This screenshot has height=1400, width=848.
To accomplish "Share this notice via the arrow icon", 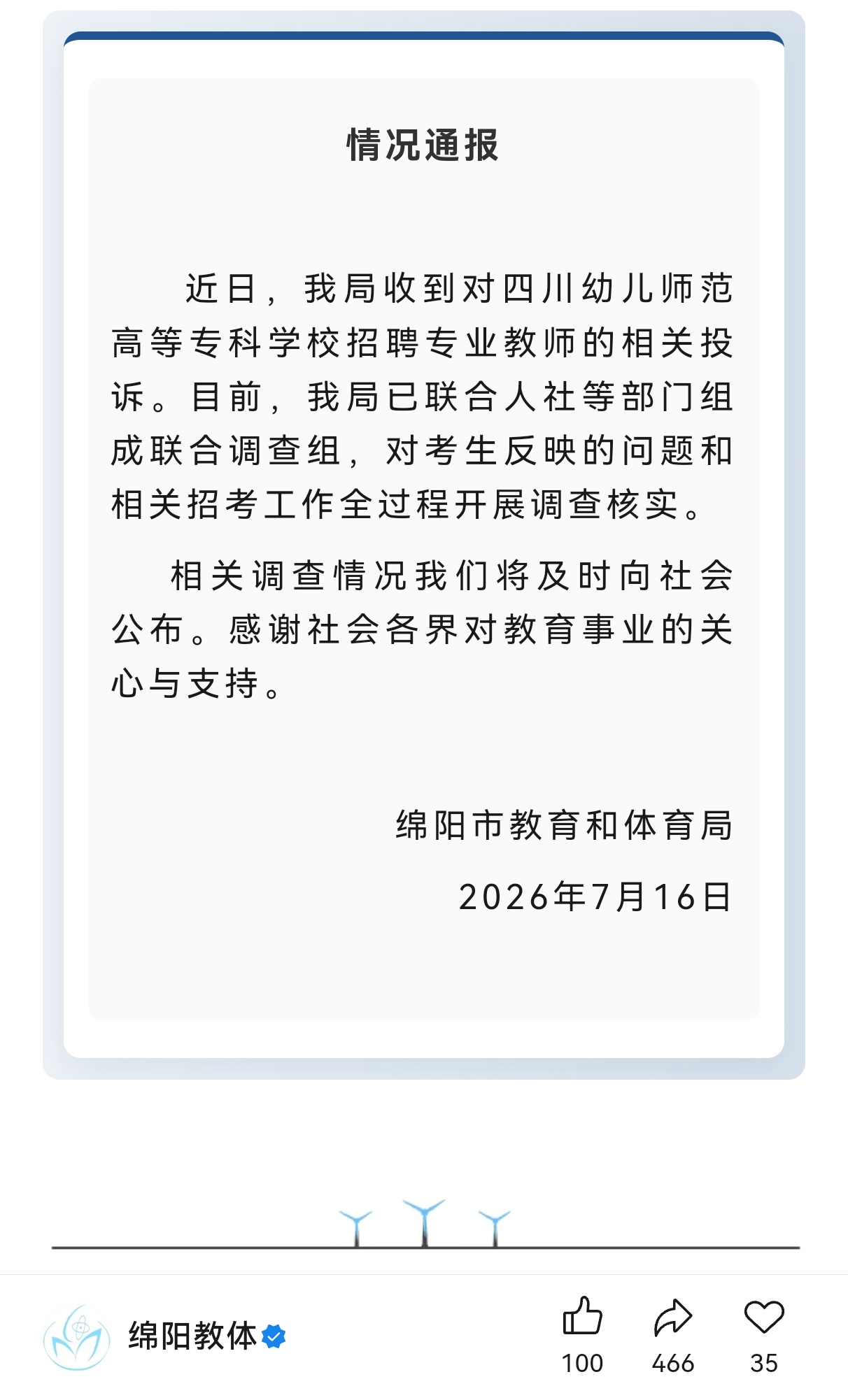I will pos(673,1317).
